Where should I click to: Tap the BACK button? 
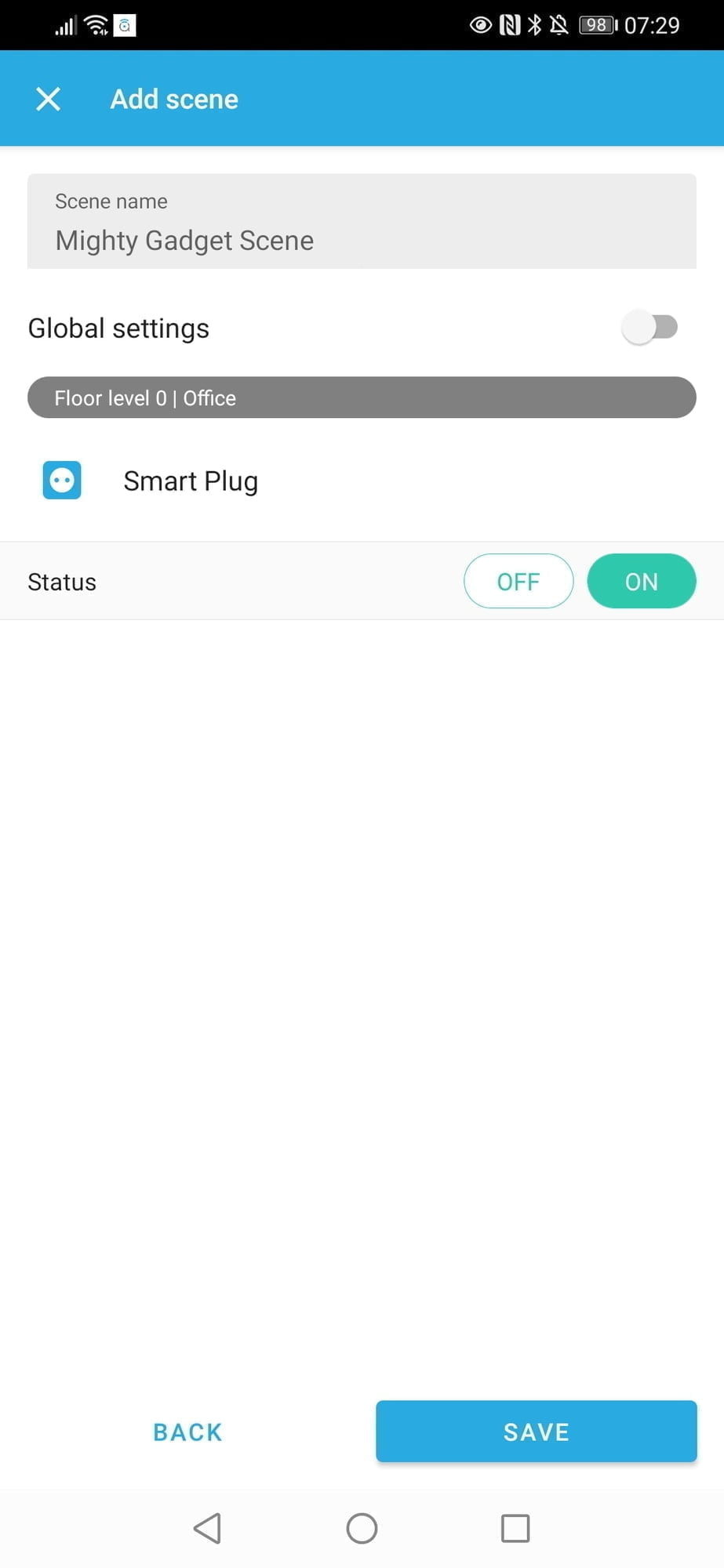(x=188, y=1432)
